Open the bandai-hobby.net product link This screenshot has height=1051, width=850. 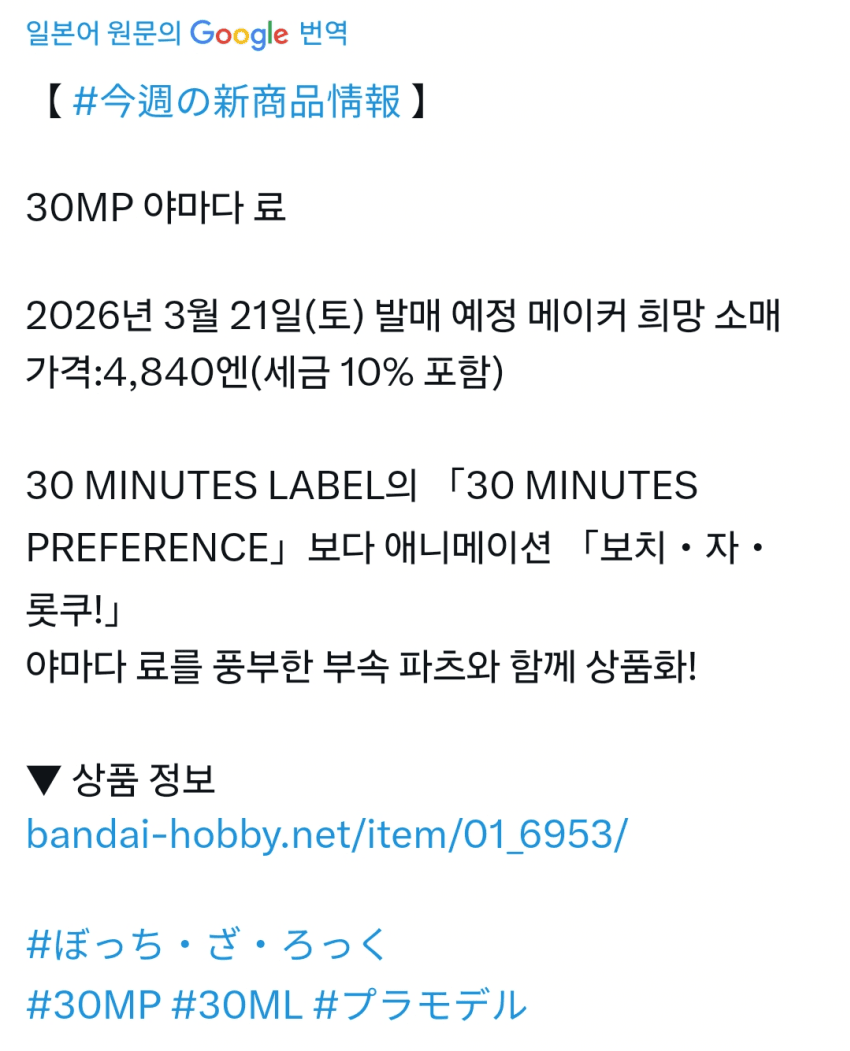[326, 833]
